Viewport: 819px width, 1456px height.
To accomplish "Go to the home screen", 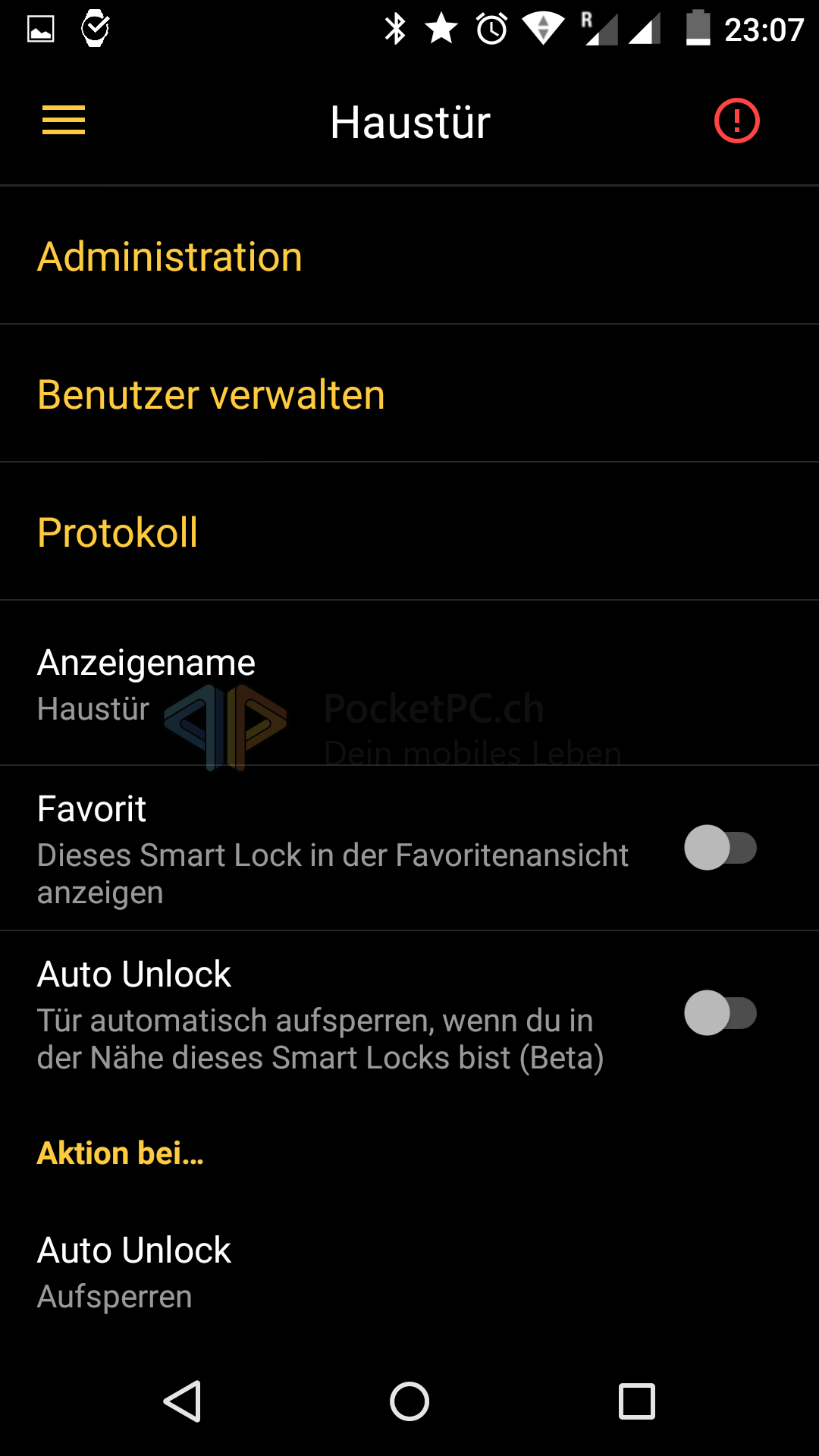I will click(x=409, y=1401).
